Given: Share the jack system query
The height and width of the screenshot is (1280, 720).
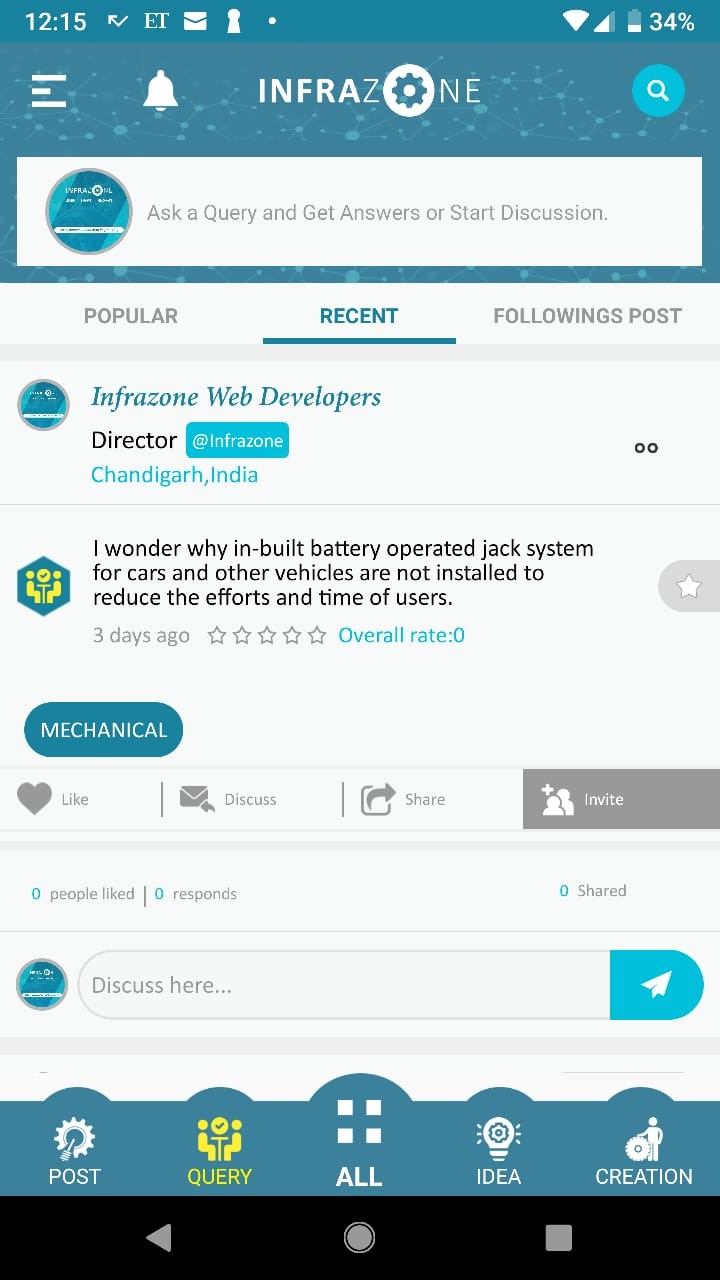Looking at the screenshot, I should tap(404, 799).
